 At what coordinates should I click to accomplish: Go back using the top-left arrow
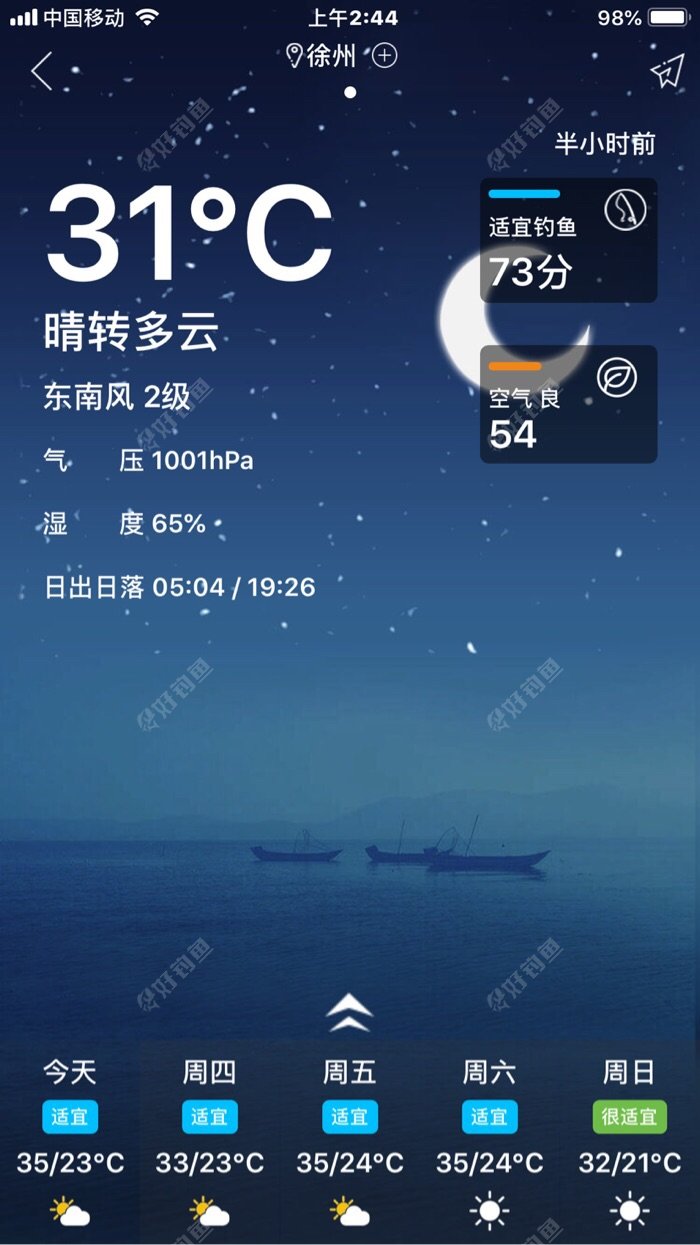tap(41, 71)
